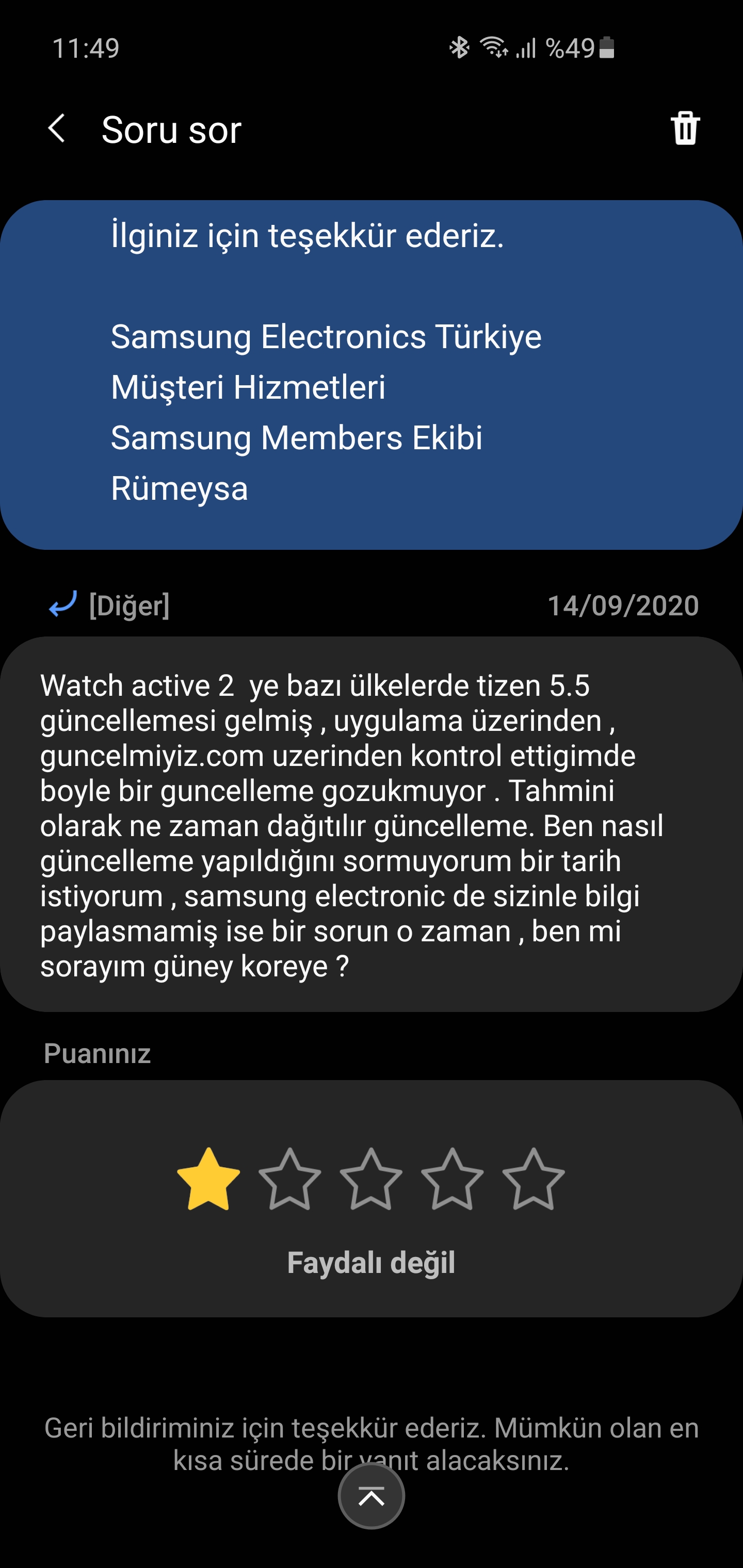Rate the answer five stars

(534, 1180)
